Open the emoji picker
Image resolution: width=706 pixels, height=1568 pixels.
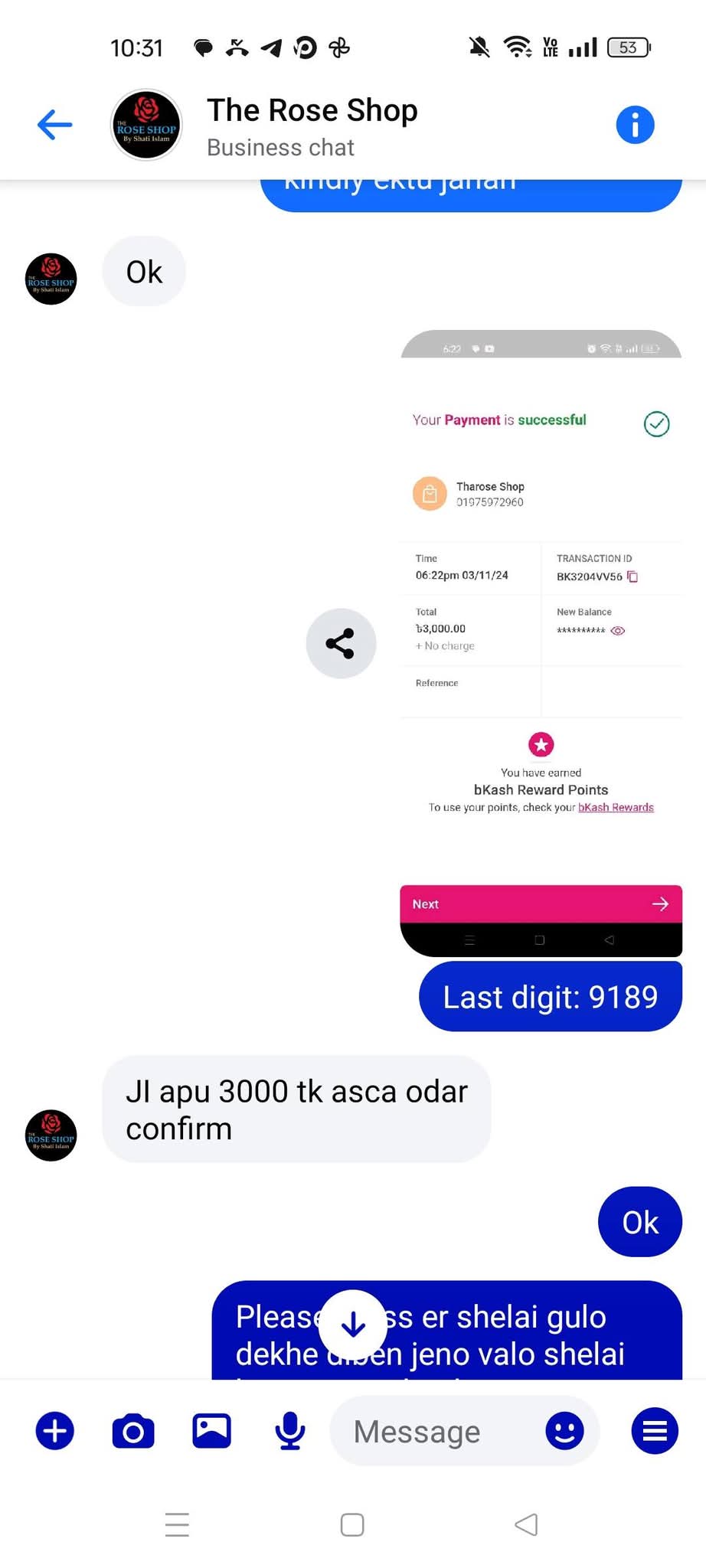[564, 1430]
